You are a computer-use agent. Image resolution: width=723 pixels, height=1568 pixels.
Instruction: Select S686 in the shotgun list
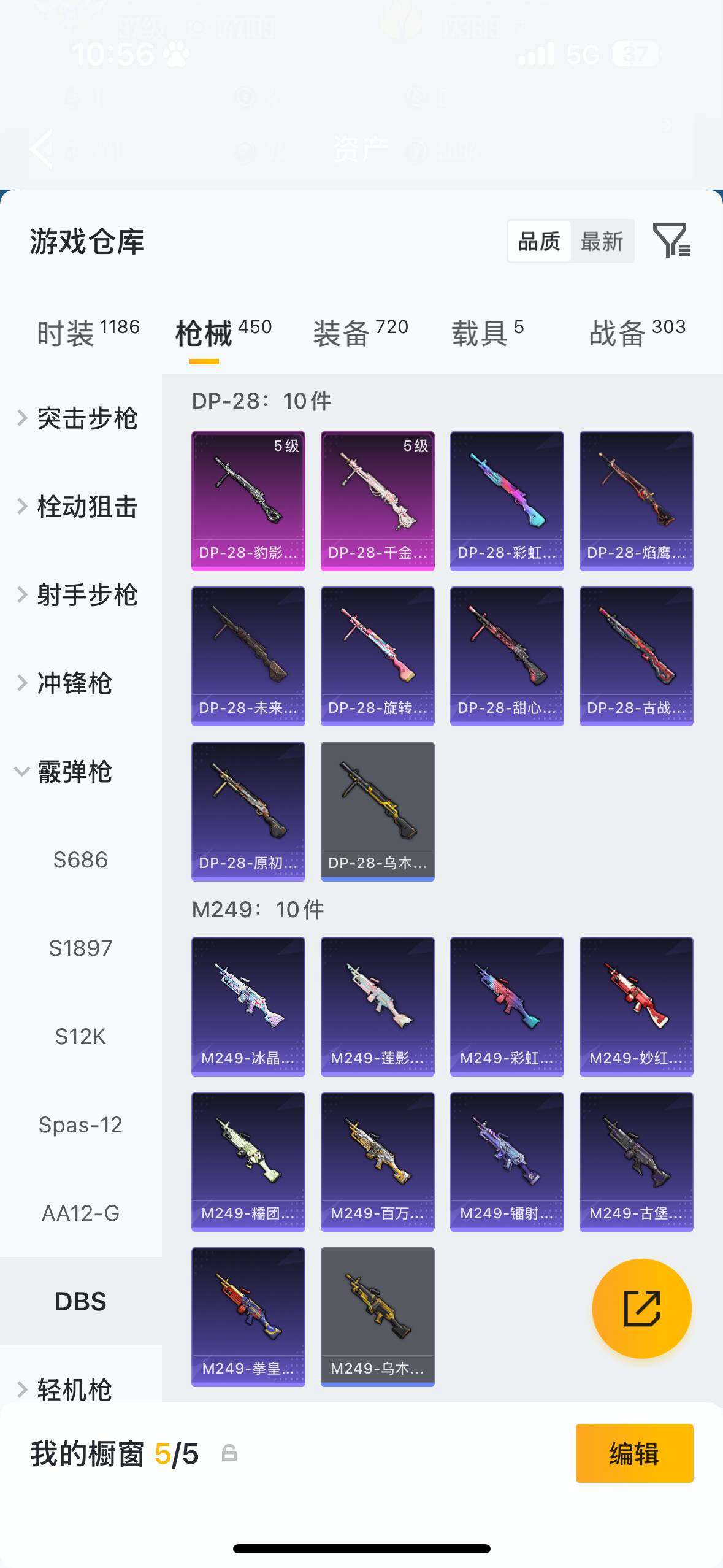80,859
